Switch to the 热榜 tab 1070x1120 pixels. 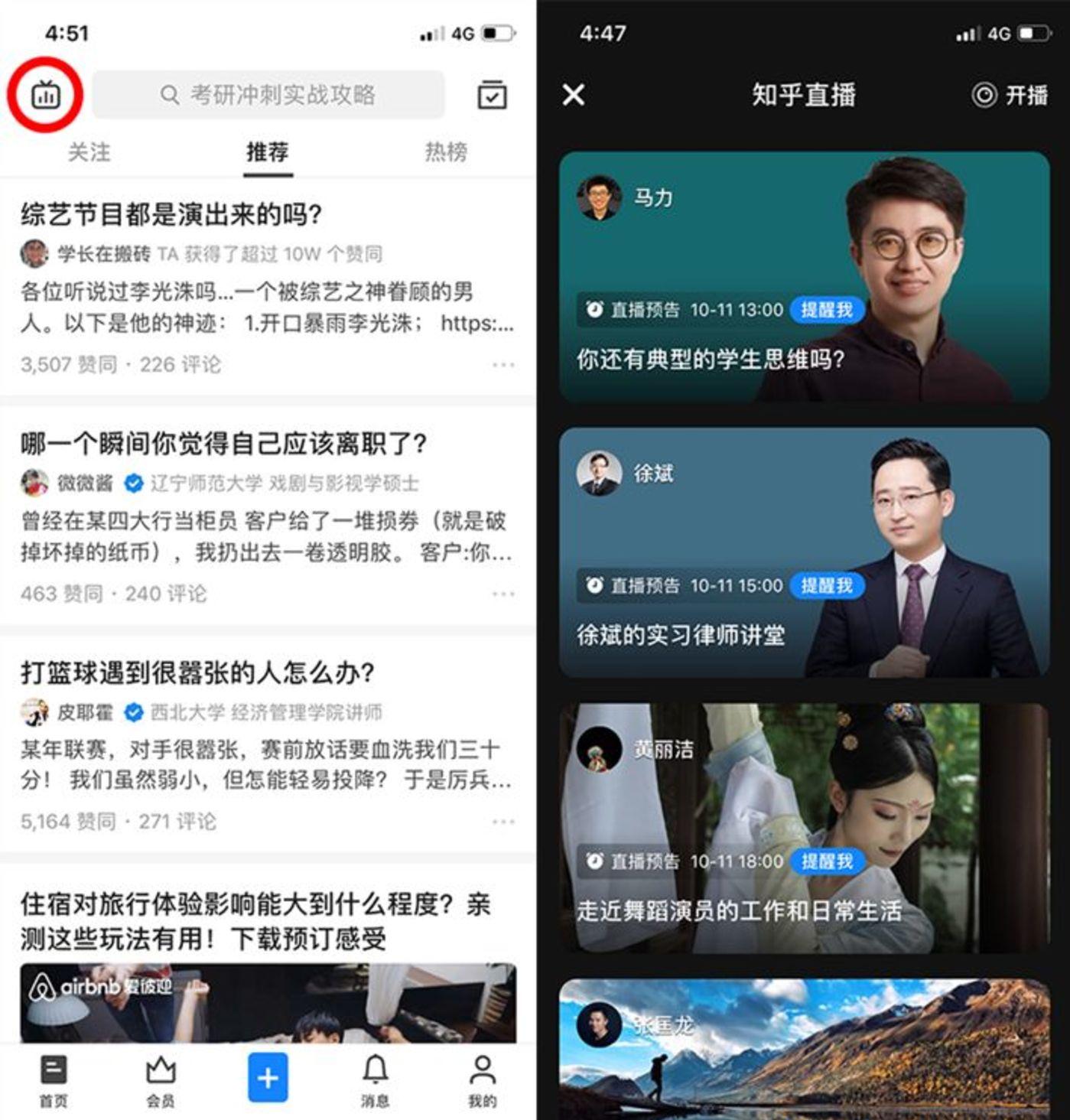click(x=446, y=151)
